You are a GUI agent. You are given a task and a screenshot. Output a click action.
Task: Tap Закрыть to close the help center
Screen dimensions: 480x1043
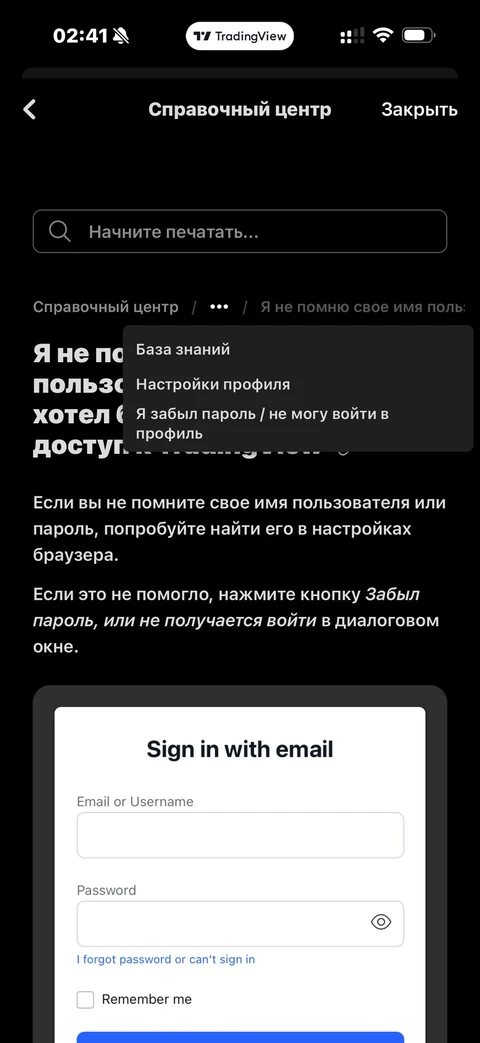(x=419, y=110)
